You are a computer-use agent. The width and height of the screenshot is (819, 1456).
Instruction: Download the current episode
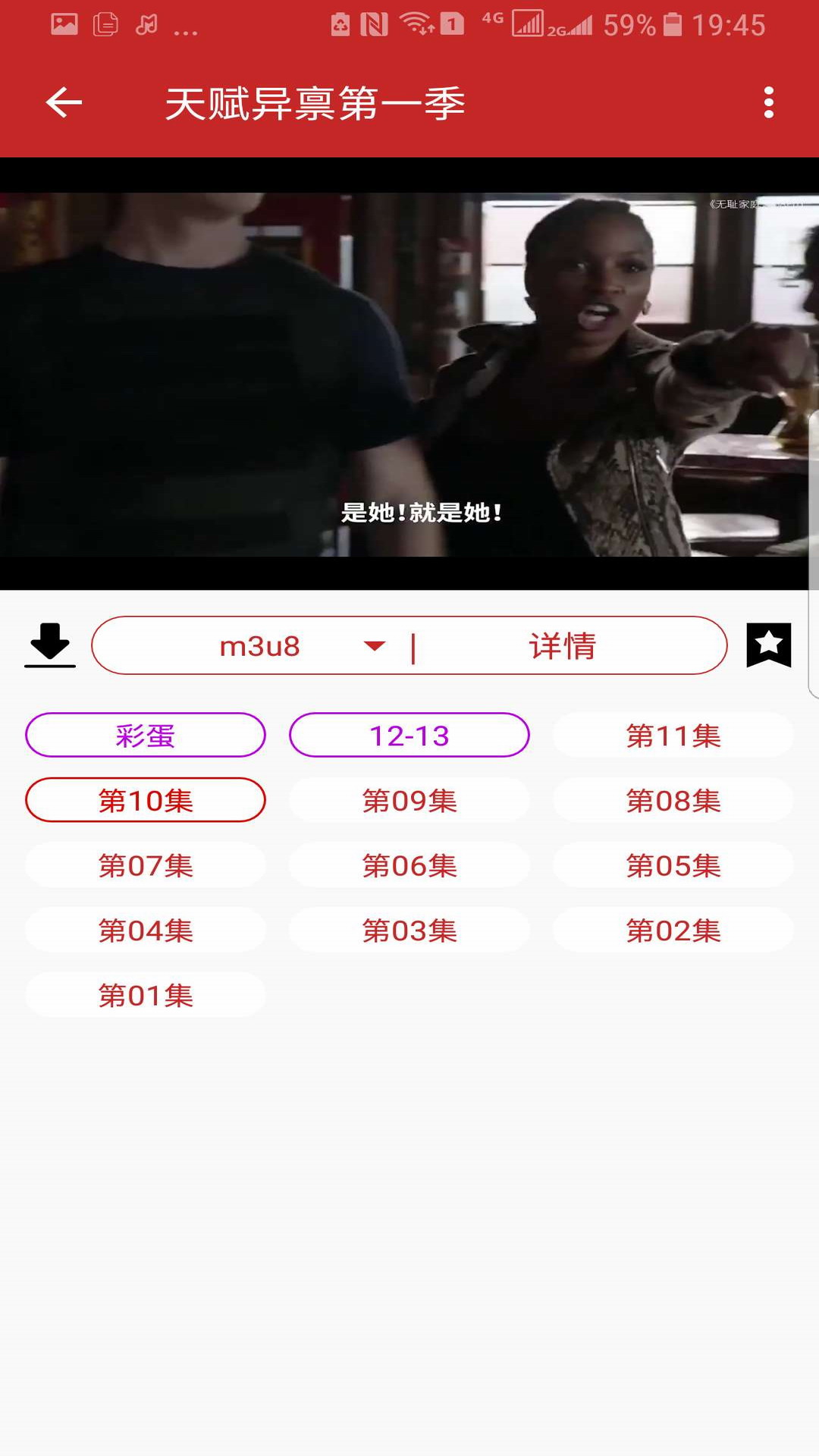tap(50, 645)
